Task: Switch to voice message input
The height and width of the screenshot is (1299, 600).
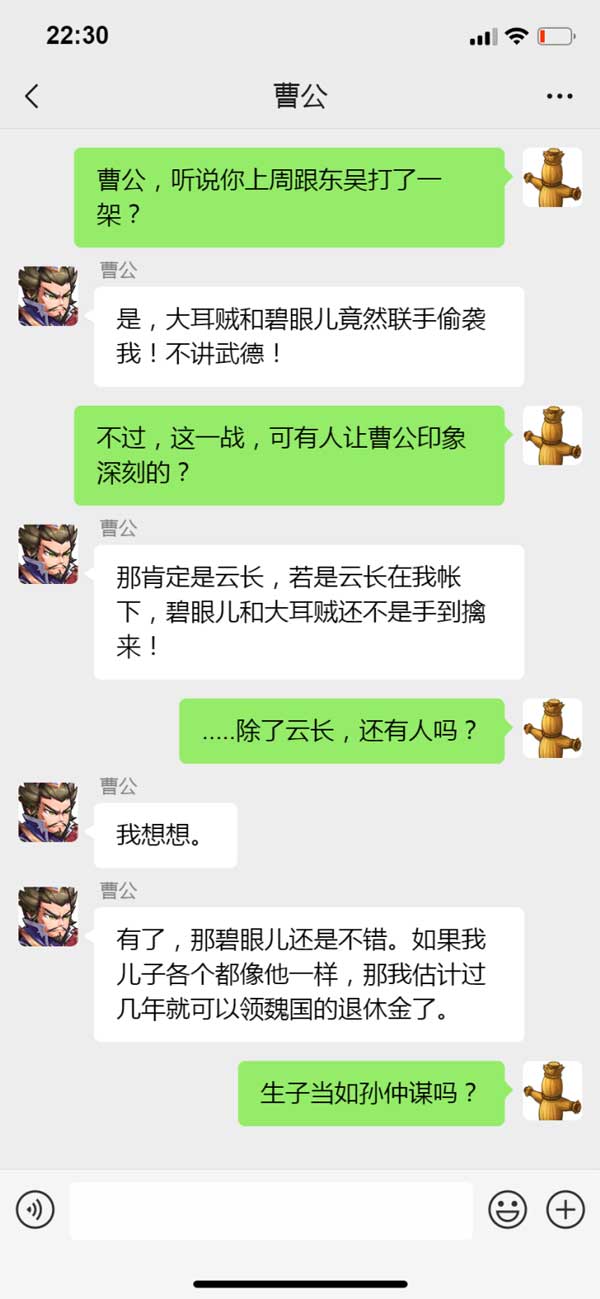Action: tap(35, 1210)
